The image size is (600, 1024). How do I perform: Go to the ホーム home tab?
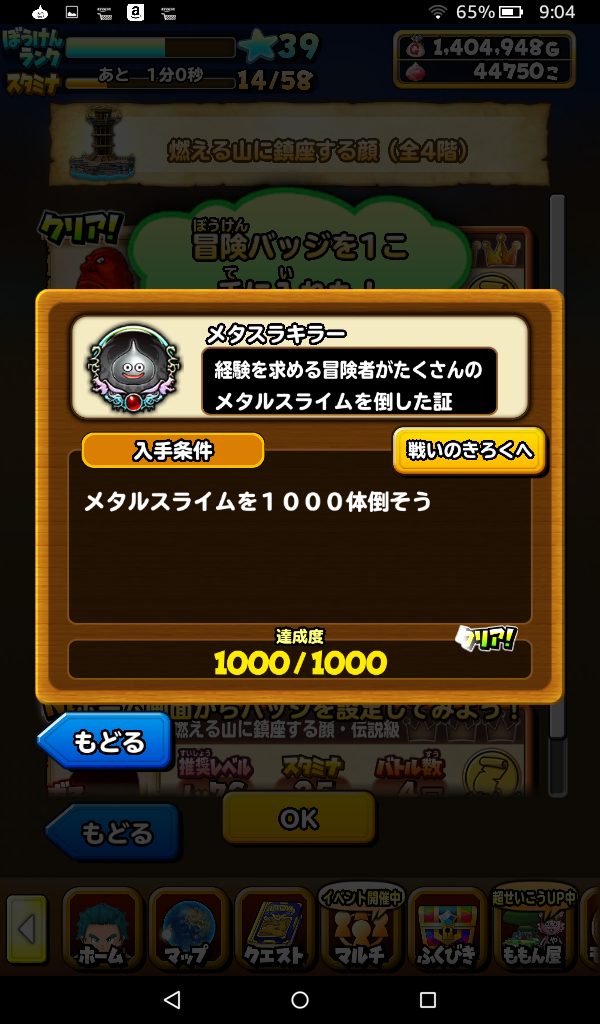pos(101,930)
